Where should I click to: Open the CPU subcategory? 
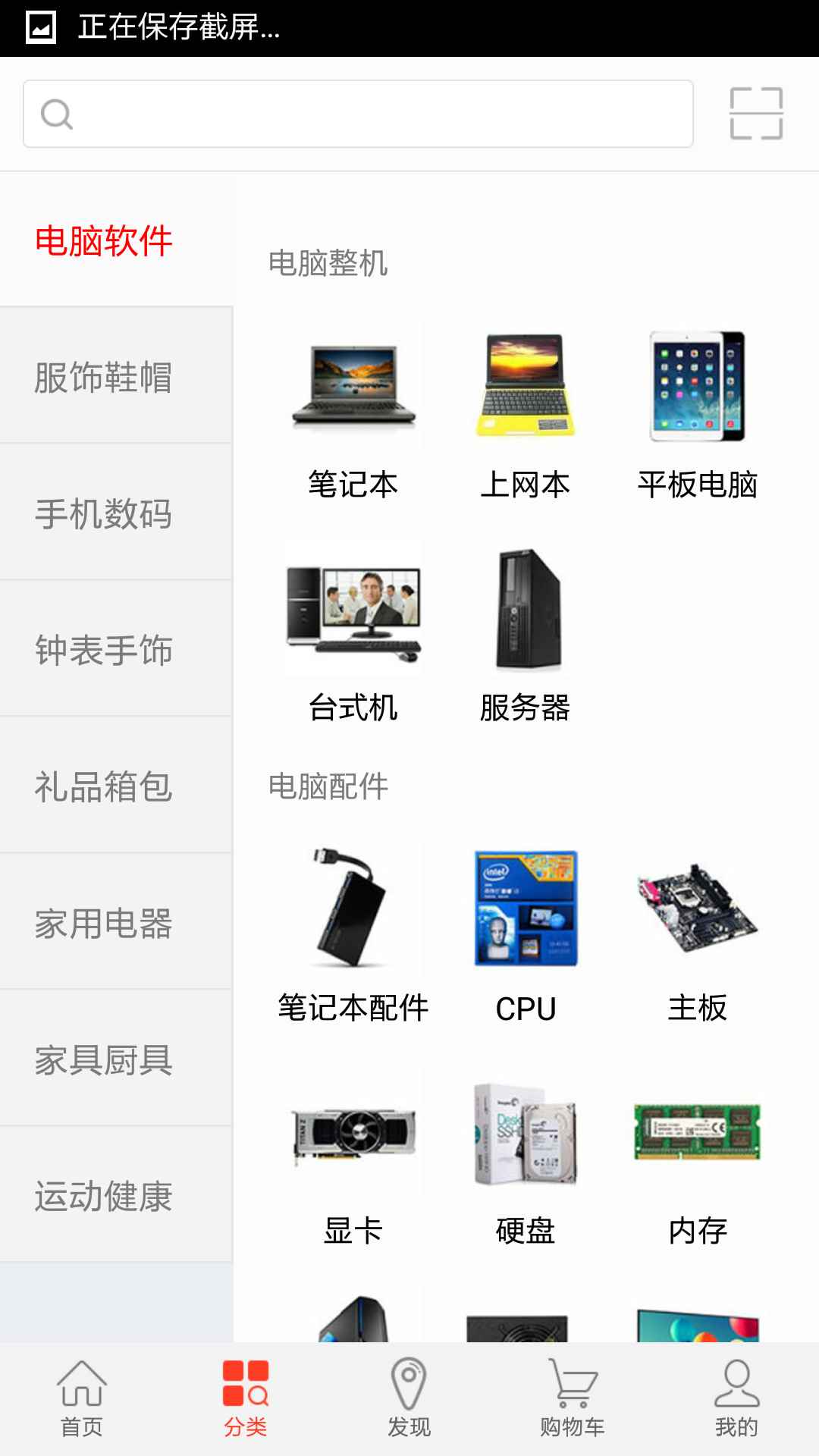click(x=526, y=933)
